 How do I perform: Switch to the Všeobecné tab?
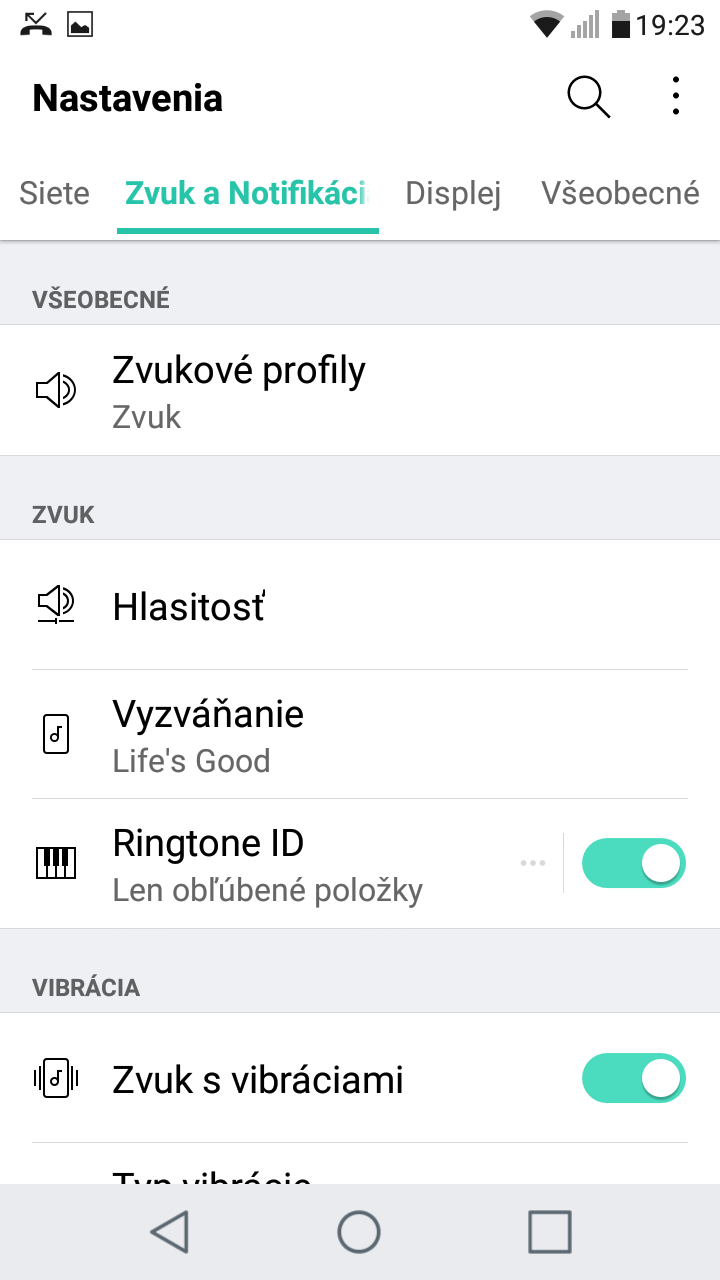tap(620, 193)
